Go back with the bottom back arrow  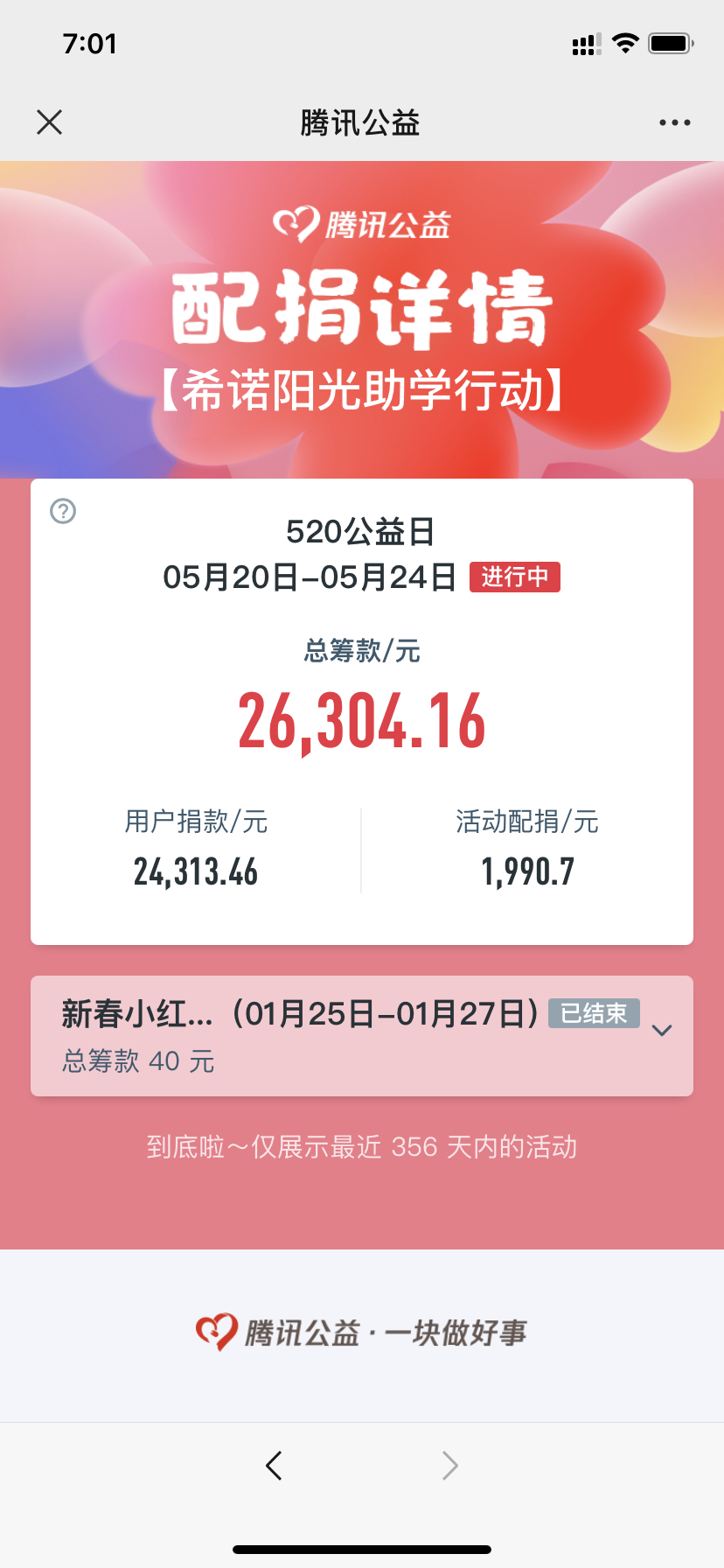pos(274,1465)
